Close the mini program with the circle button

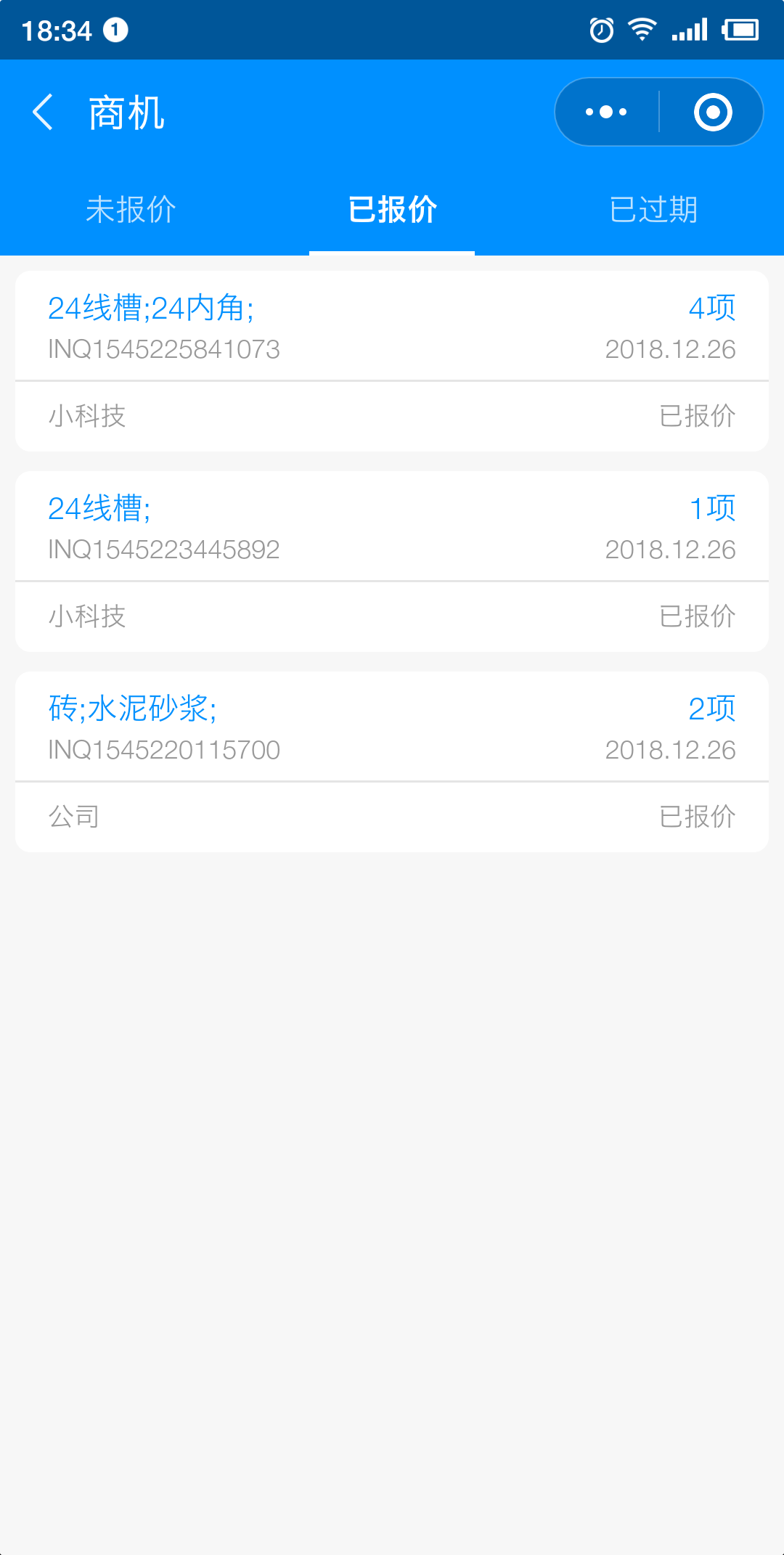[x=712, y=113]
